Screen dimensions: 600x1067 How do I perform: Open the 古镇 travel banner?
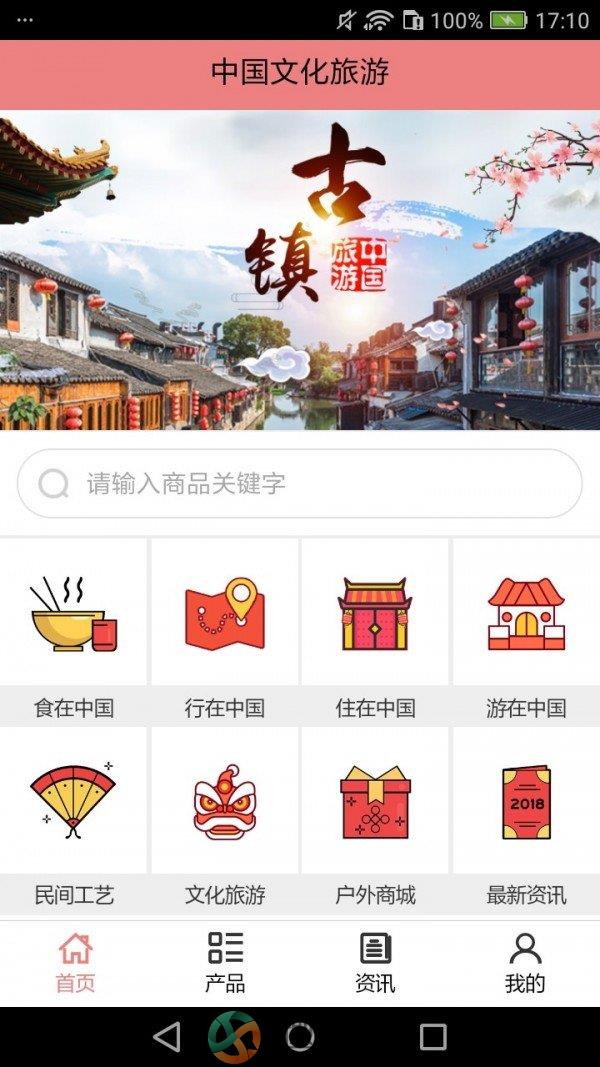[x=300, y=270]
